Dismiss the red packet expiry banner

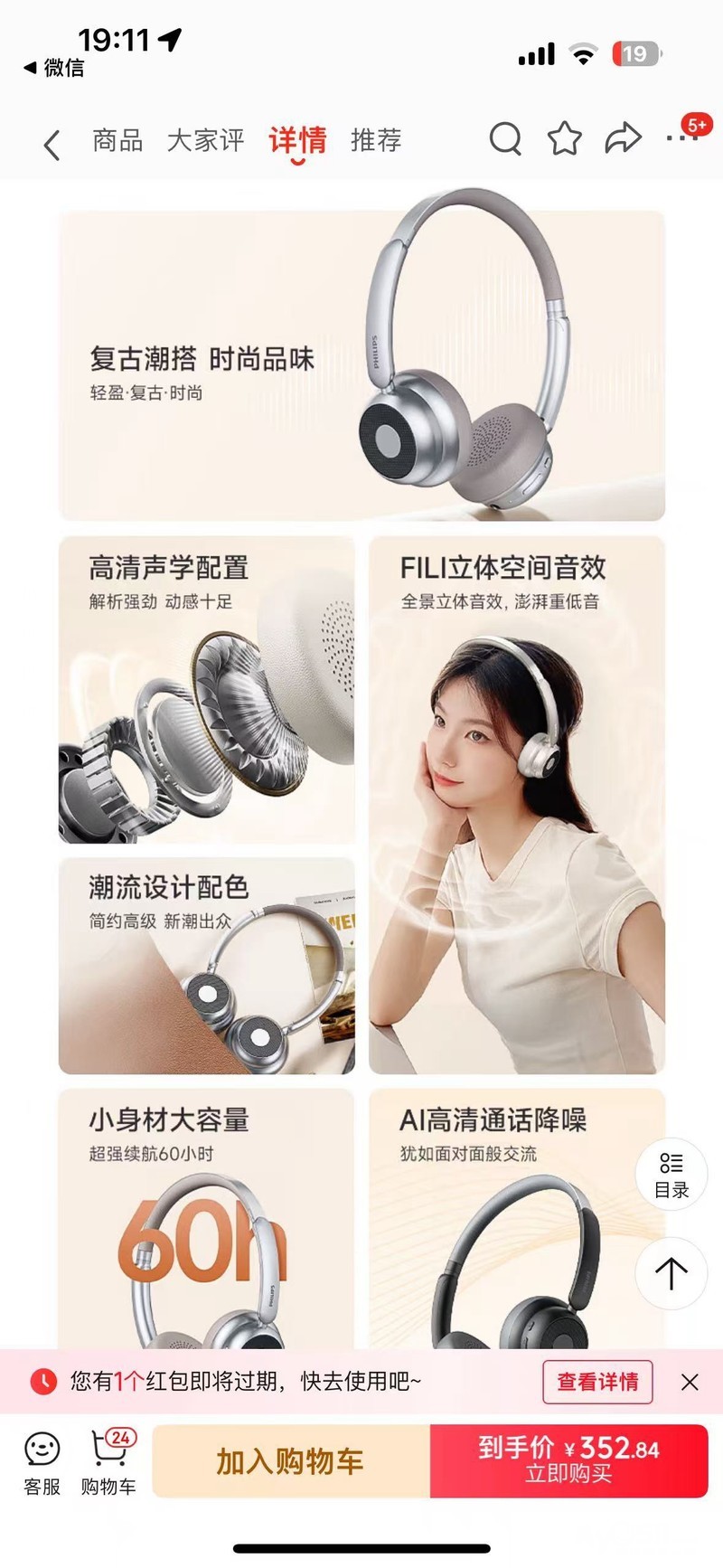click(x=690, y=1382)
